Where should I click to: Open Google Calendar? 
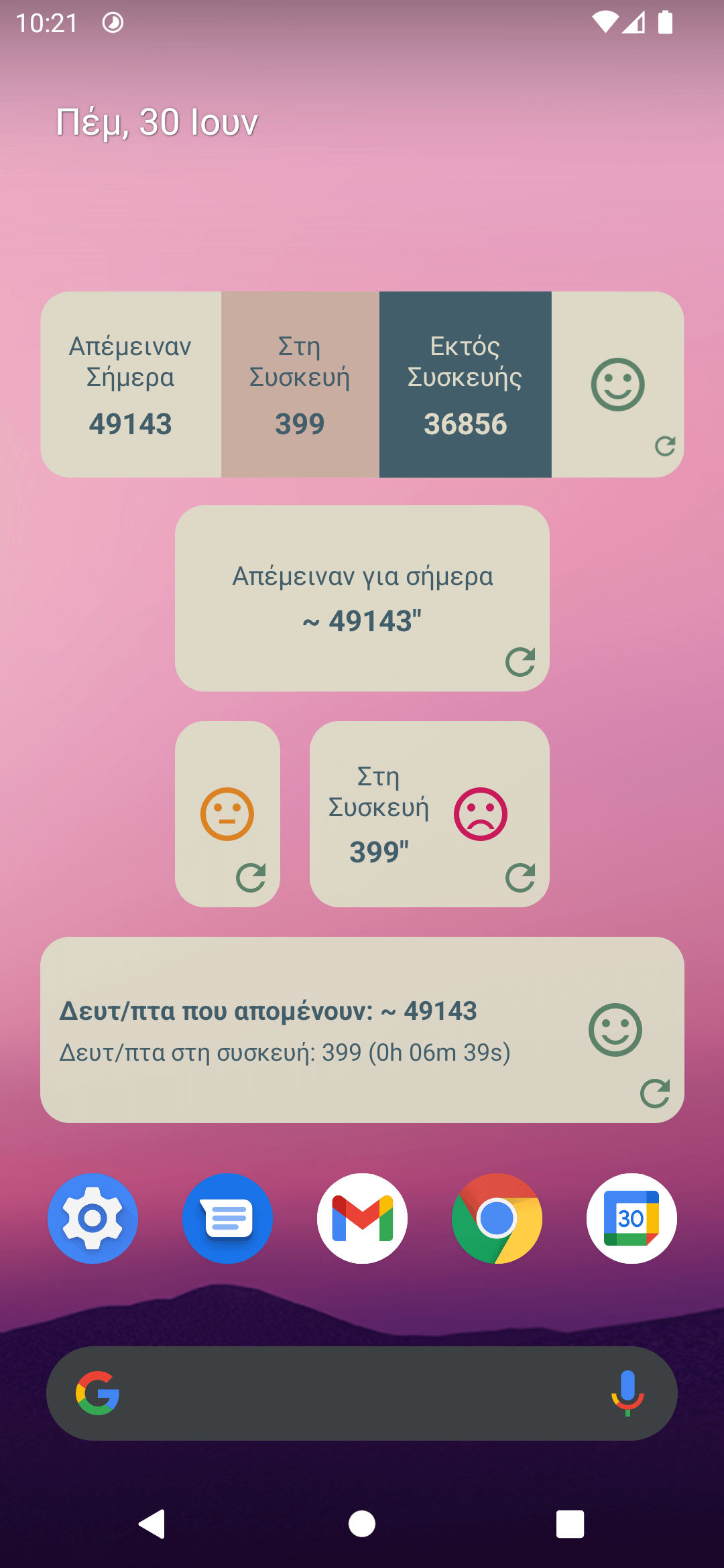tap(631, 1218)
